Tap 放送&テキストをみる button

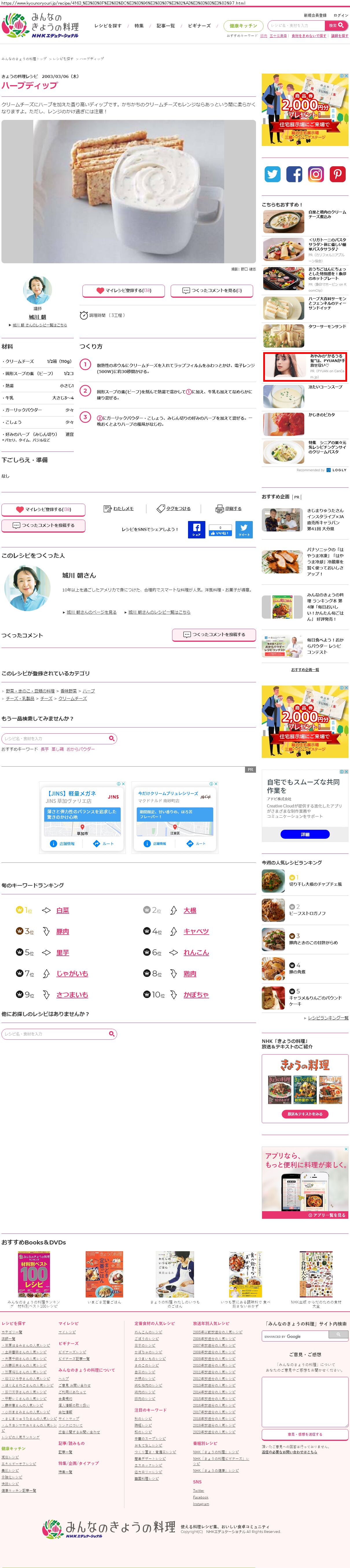[x=305, y=1114]
